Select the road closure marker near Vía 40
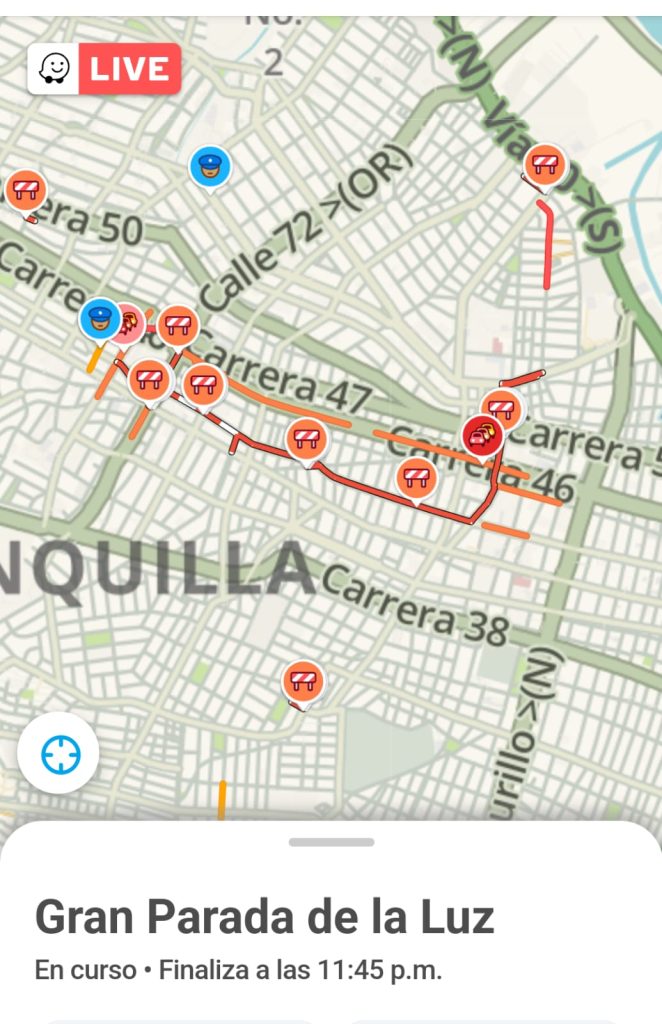 click(x=545, y=164)
